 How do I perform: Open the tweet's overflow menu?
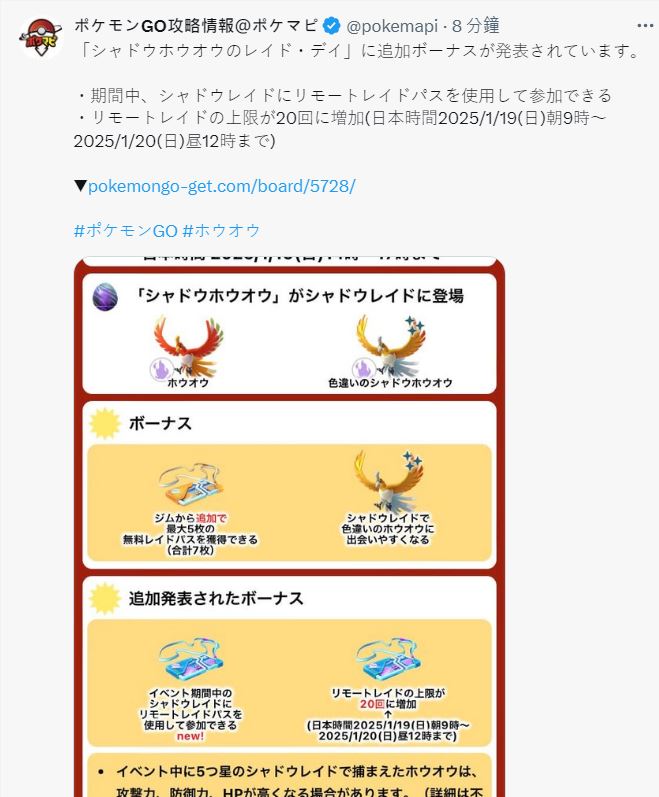pyautogui.click(x=645, y=25)
